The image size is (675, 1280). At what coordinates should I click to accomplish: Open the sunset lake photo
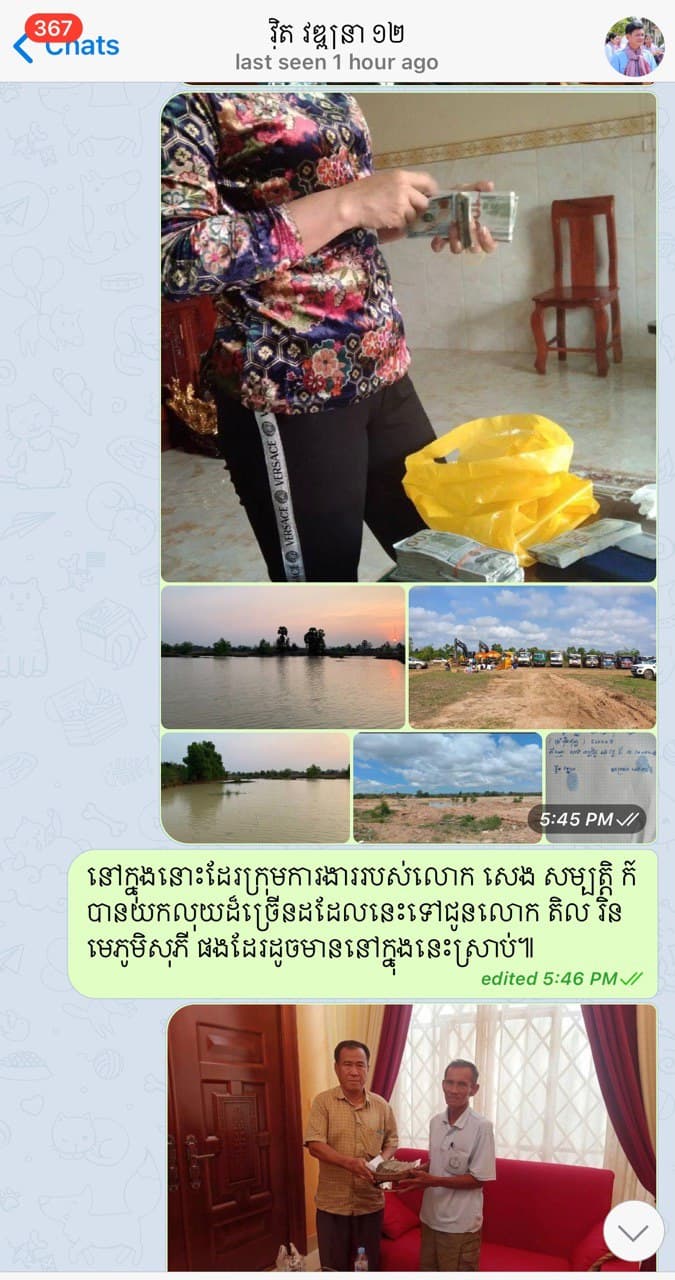click(283, 656)
